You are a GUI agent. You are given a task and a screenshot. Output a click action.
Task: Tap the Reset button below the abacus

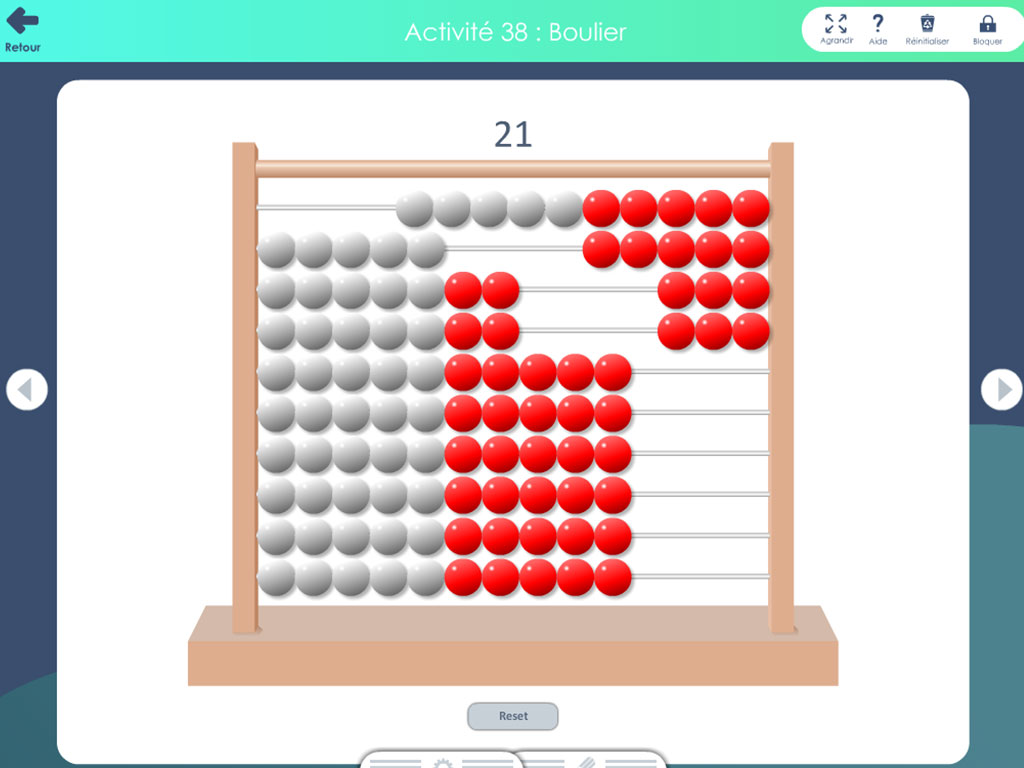pos(513,716)
